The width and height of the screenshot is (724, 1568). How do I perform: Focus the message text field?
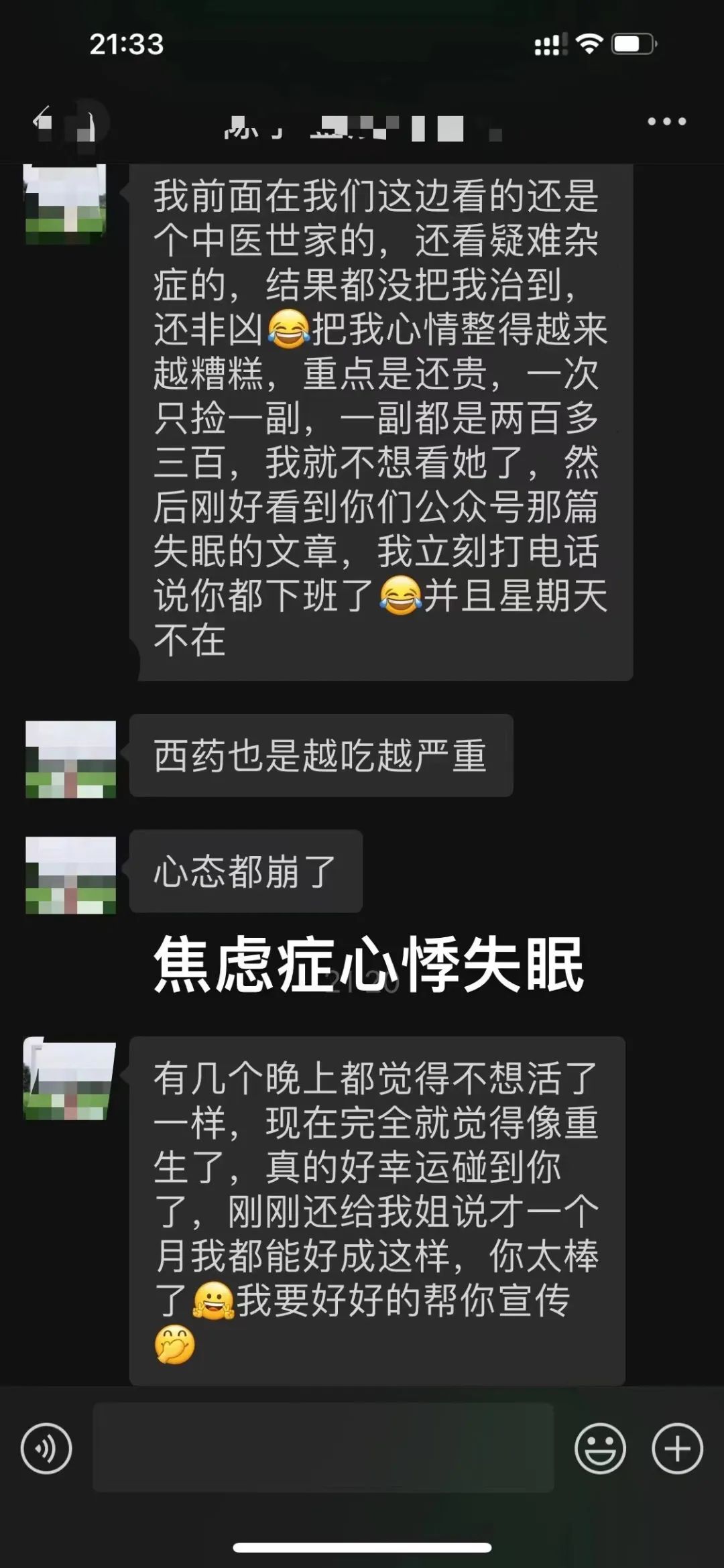[x=323, y=1448]
